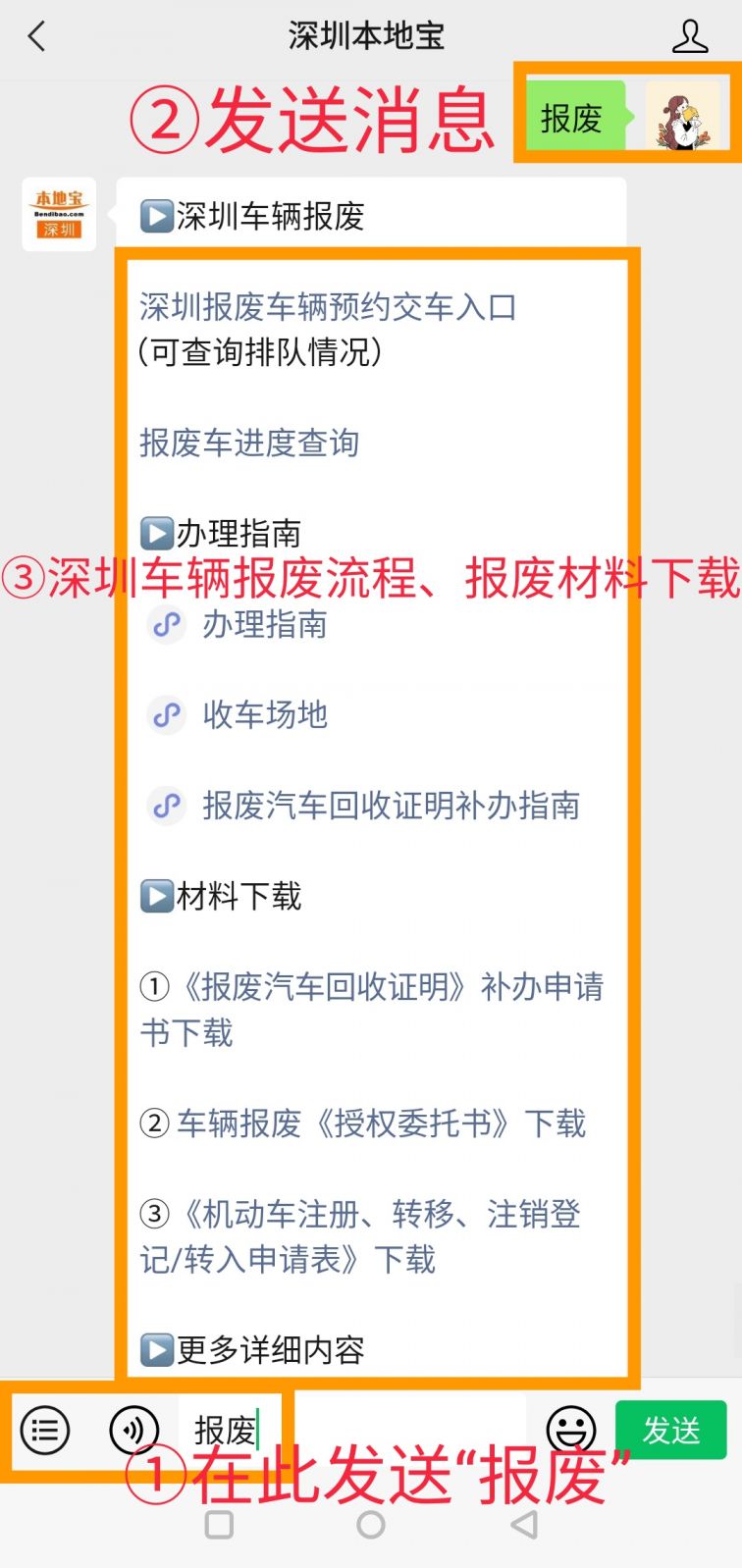Open the account profile icon
Viewport: 742px width, 1568px height.
[x=689, y=37]
